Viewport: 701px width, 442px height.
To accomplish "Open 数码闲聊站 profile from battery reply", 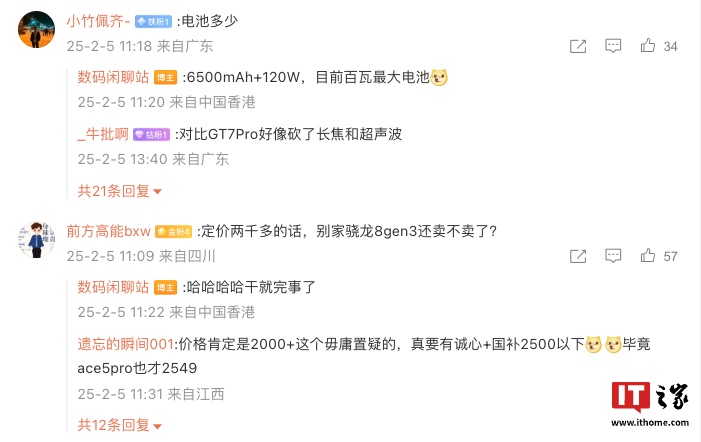I will pyautogui.click(x=113, y=77).
